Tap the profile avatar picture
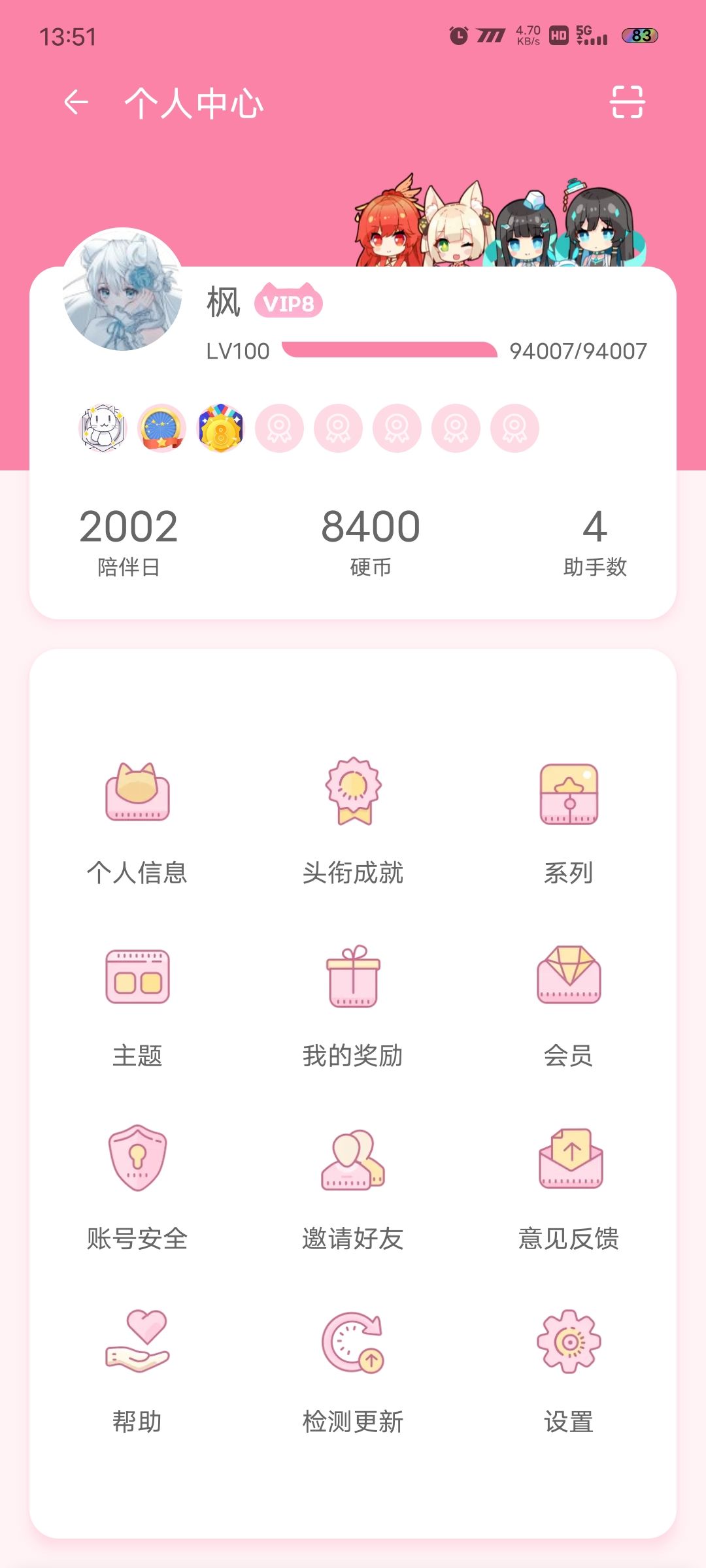706x1568 pixels. (122, 289)
